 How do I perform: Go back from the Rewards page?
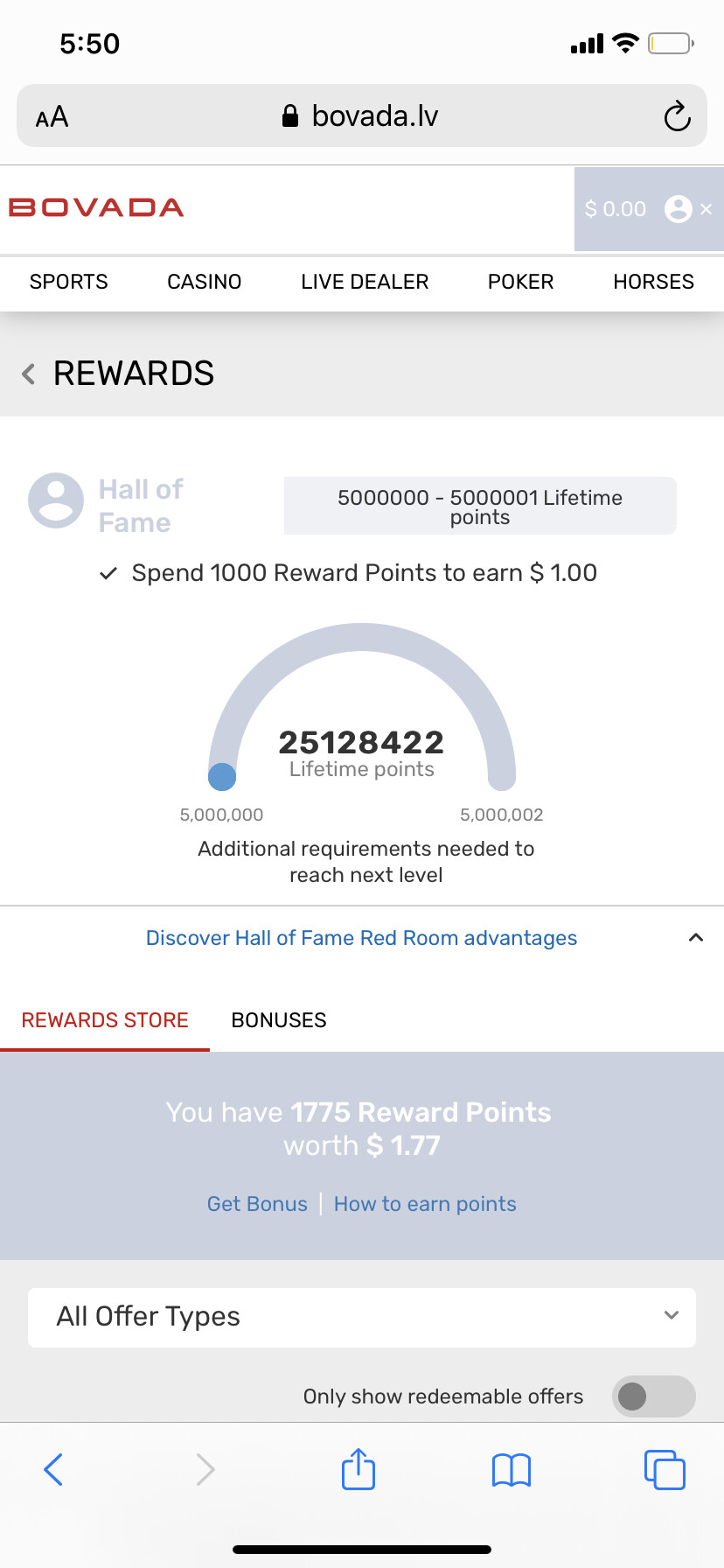coord(29,374)
